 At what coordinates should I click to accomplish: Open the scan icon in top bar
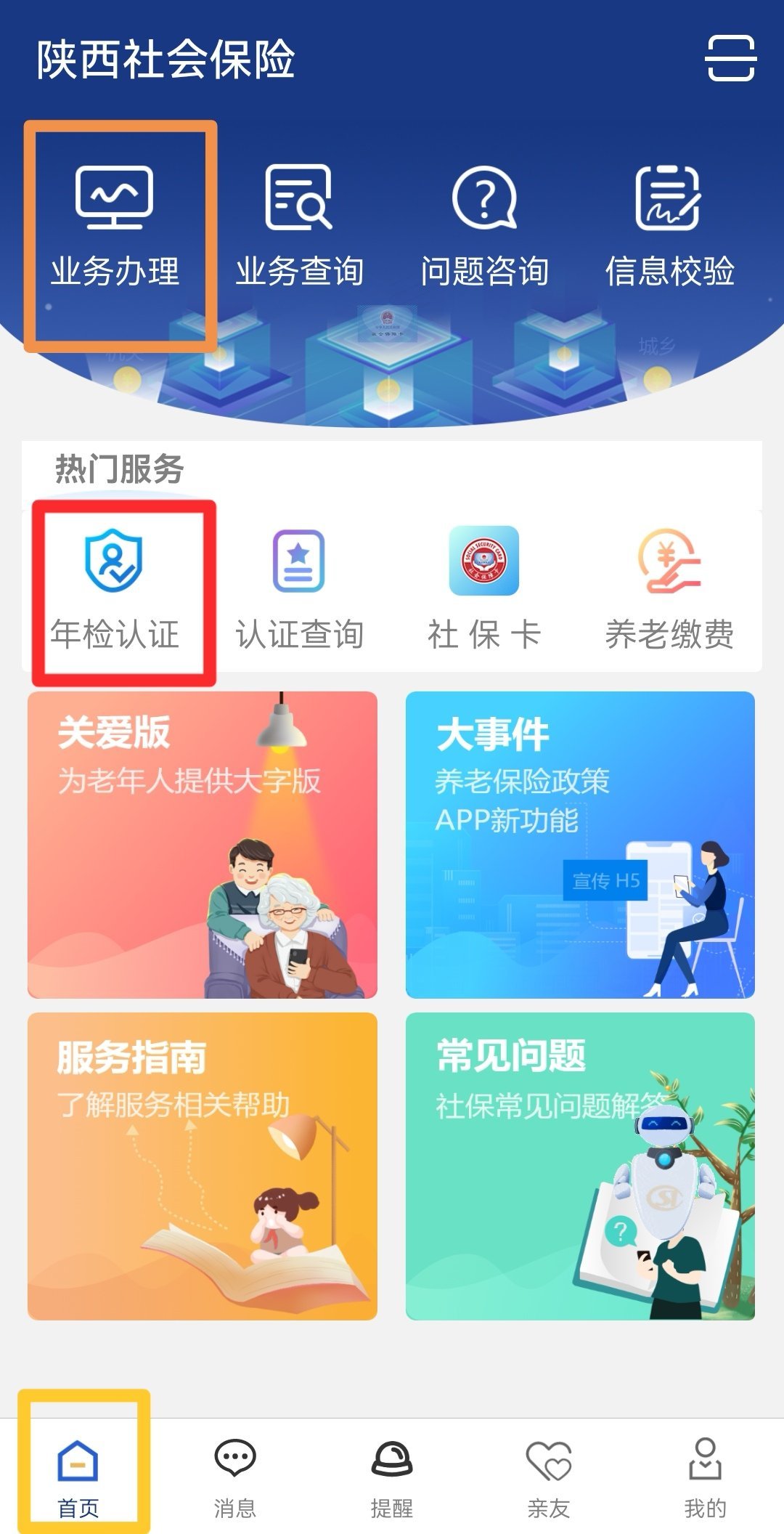pos(731,57)
